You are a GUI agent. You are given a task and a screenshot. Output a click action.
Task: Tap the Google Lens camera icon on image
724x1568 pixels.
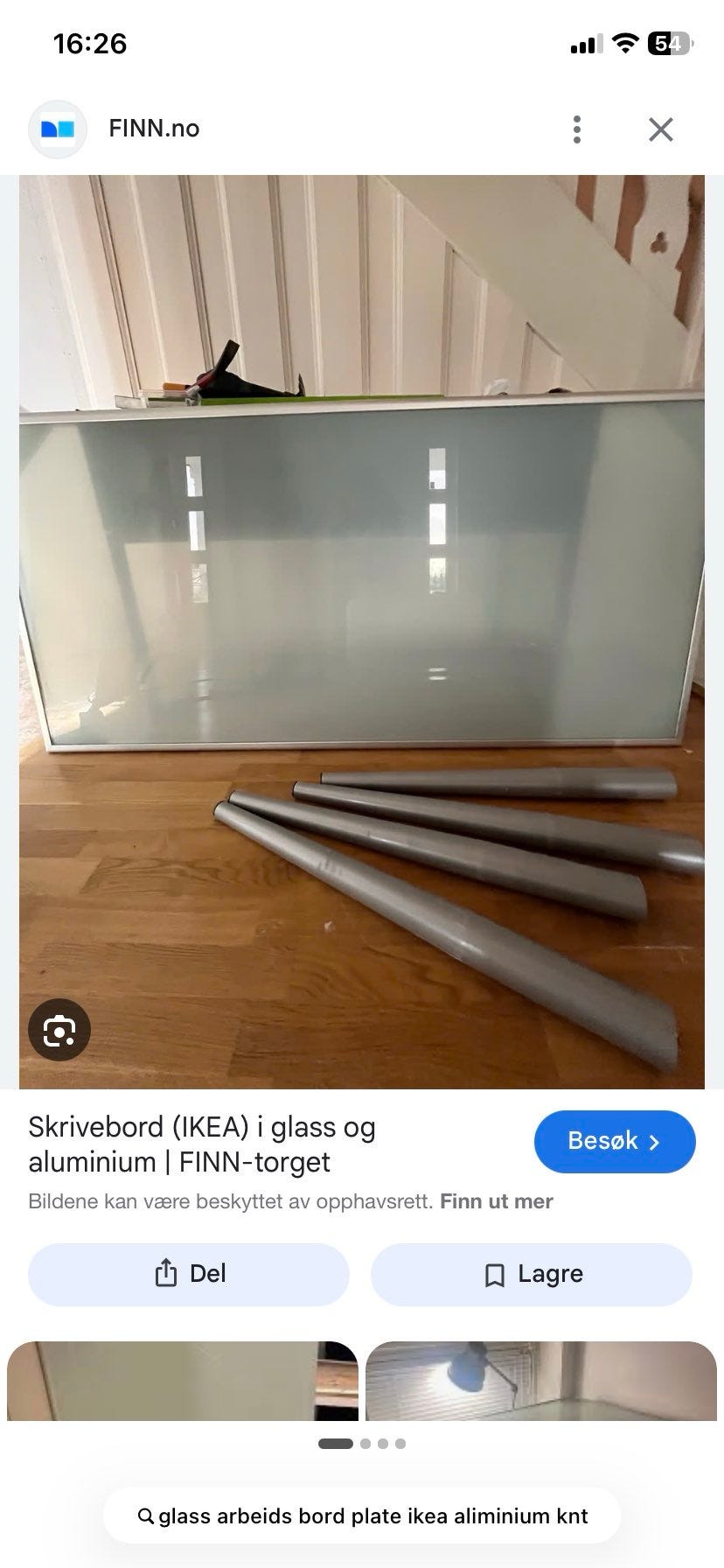tap(59, 1030)
